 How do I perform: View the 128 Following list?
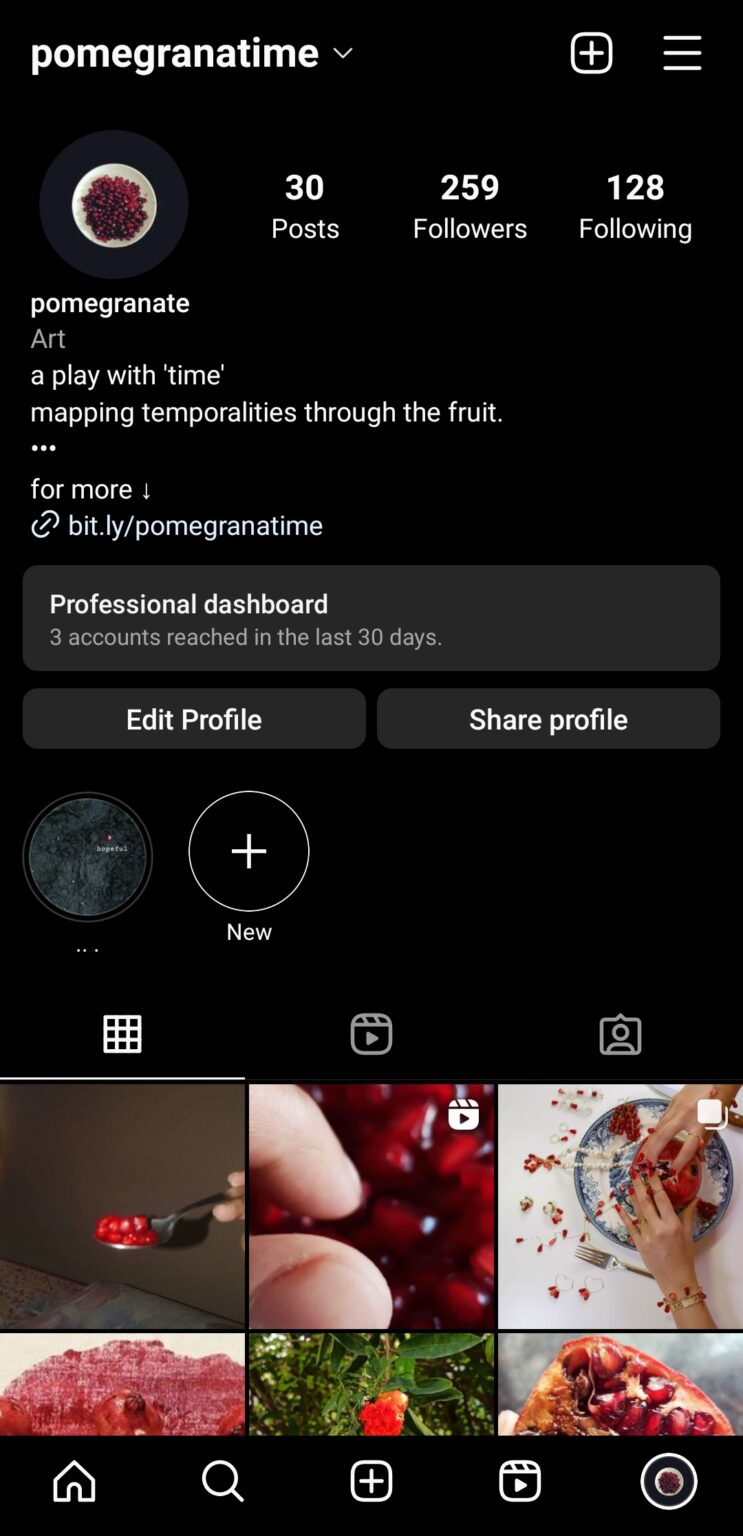point(635,205)
